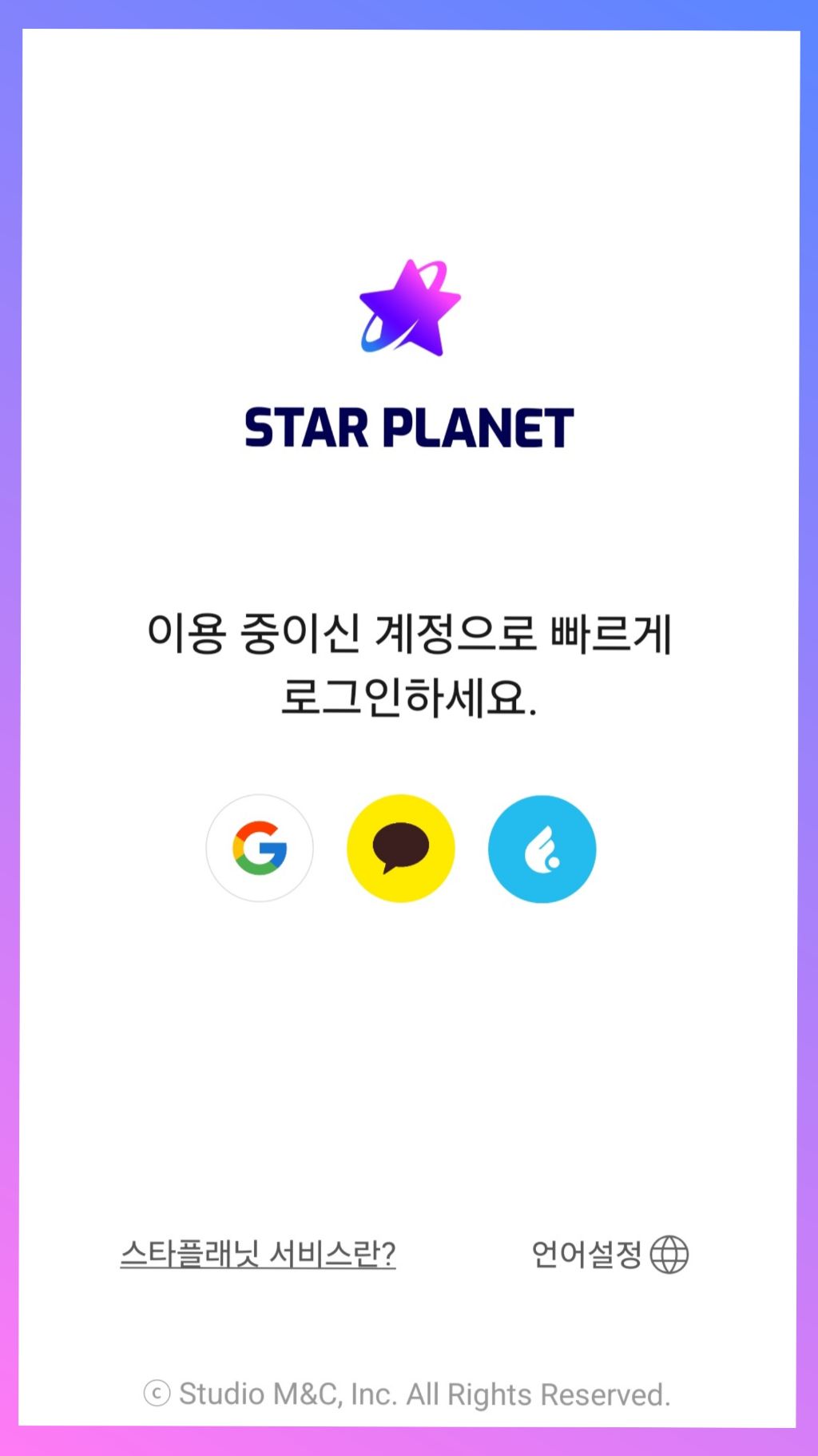
Task: Log in with the blue wing icon
Action: coord(542,849)
